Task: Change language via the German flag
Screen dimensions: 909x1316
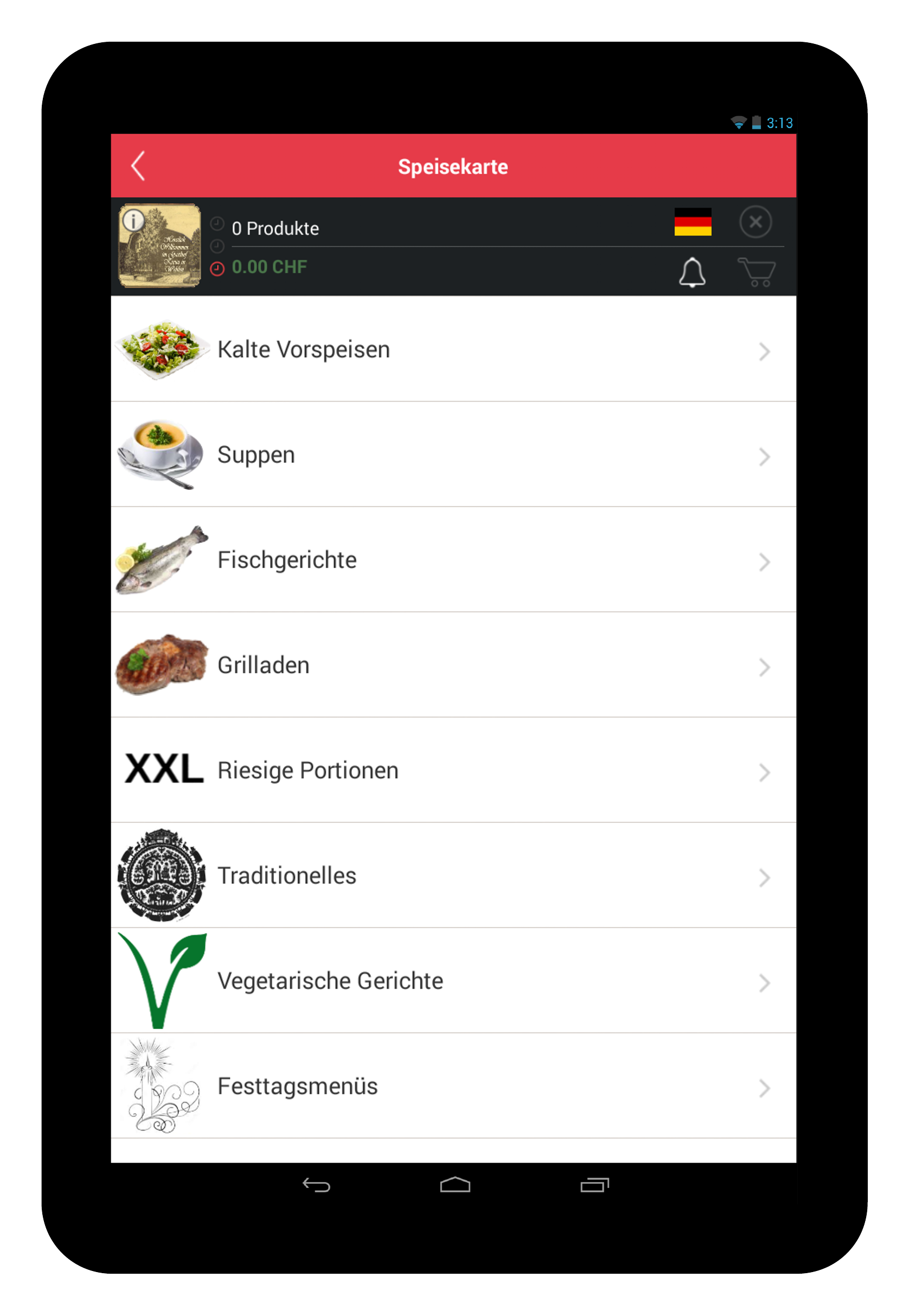Action: [693, 222]
